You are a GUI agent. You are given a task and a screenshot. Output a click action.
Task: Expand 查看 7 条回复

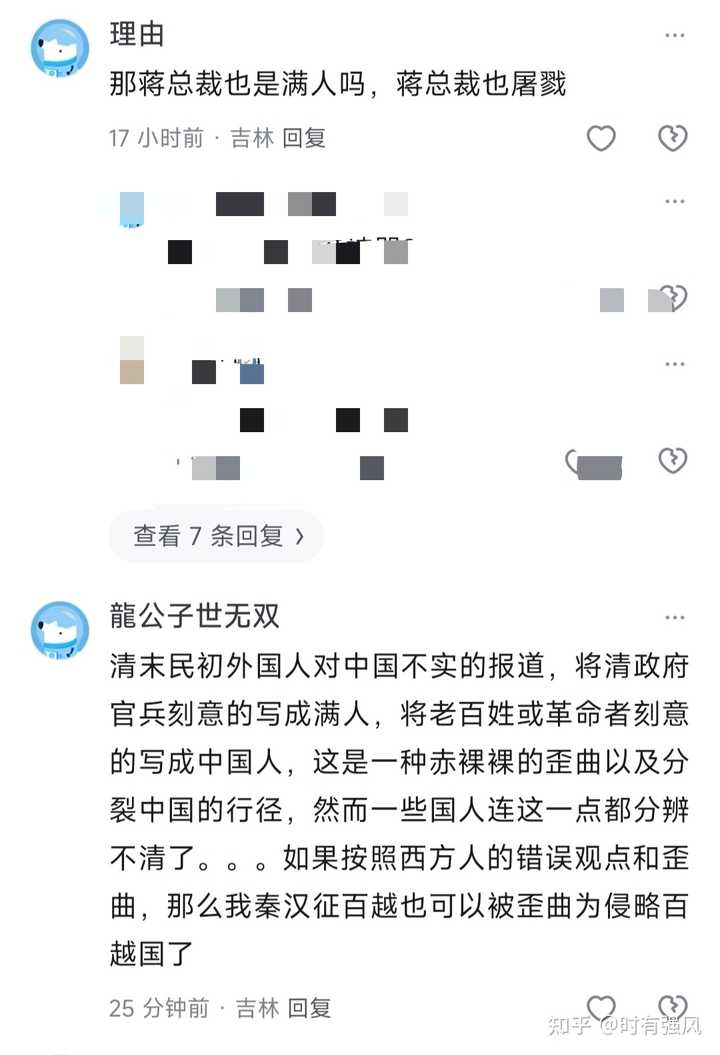click(217, 536)
